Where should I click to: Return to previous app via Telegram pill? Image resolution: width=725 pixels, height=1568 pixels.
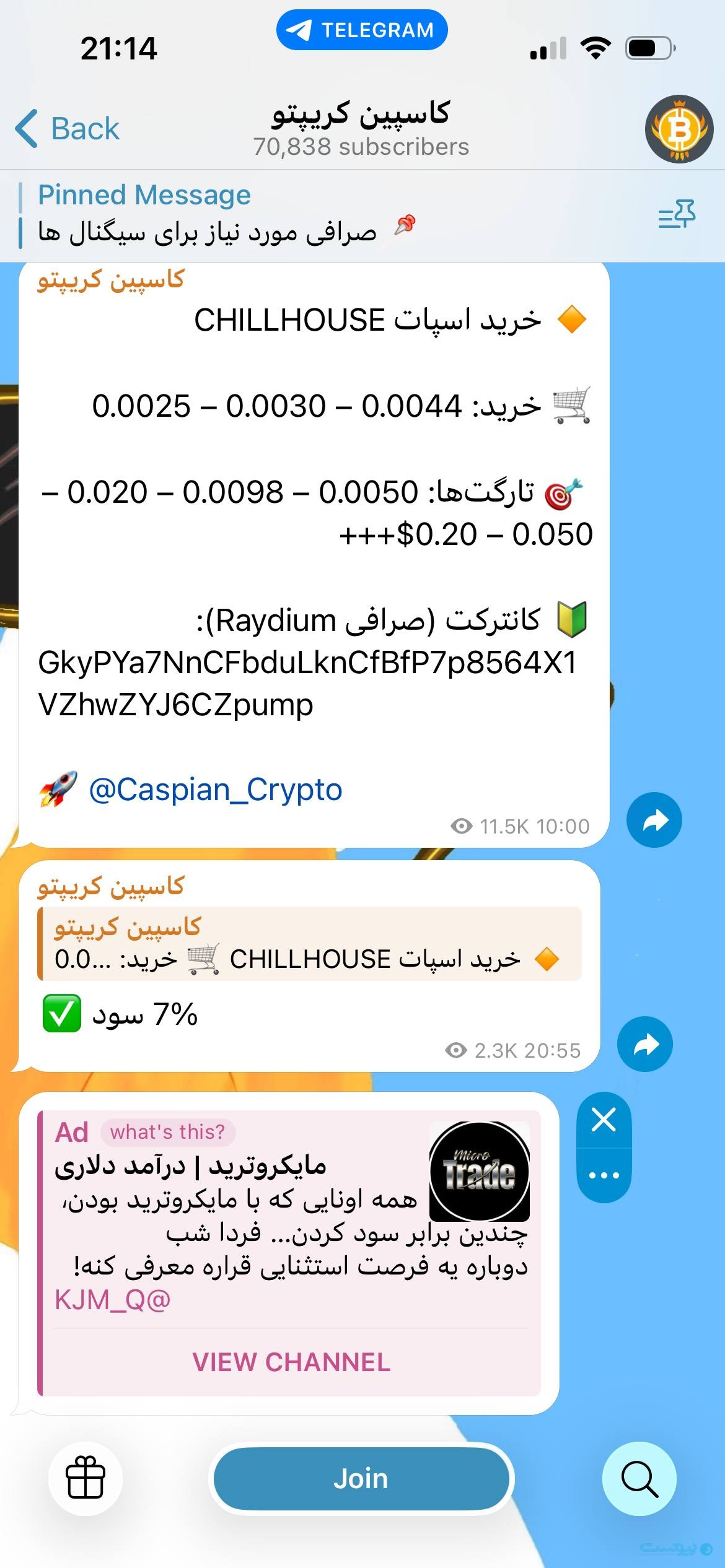point(362,30)
